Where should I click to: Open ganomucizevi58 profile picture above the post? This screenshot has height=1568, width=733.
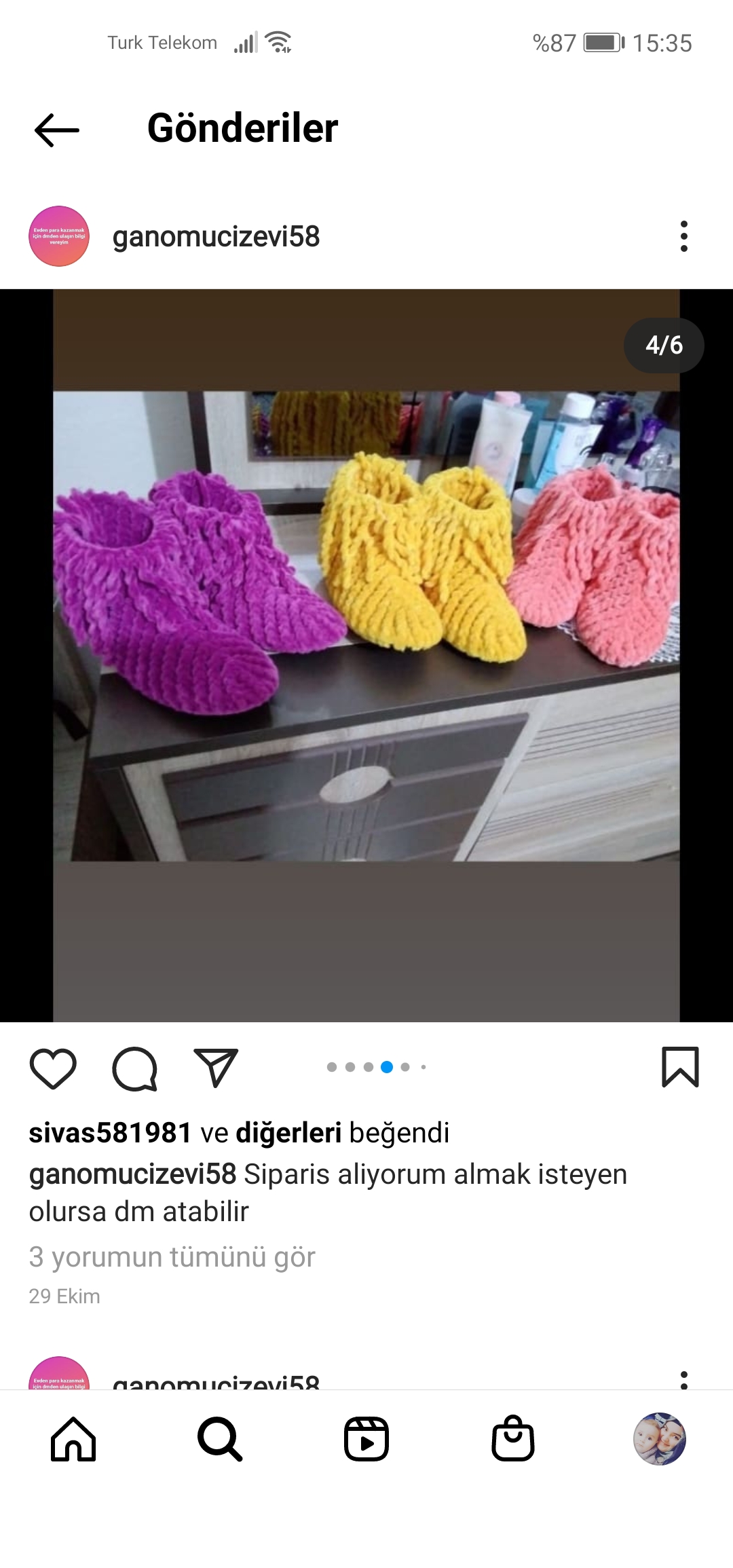[x=59, y=236]
